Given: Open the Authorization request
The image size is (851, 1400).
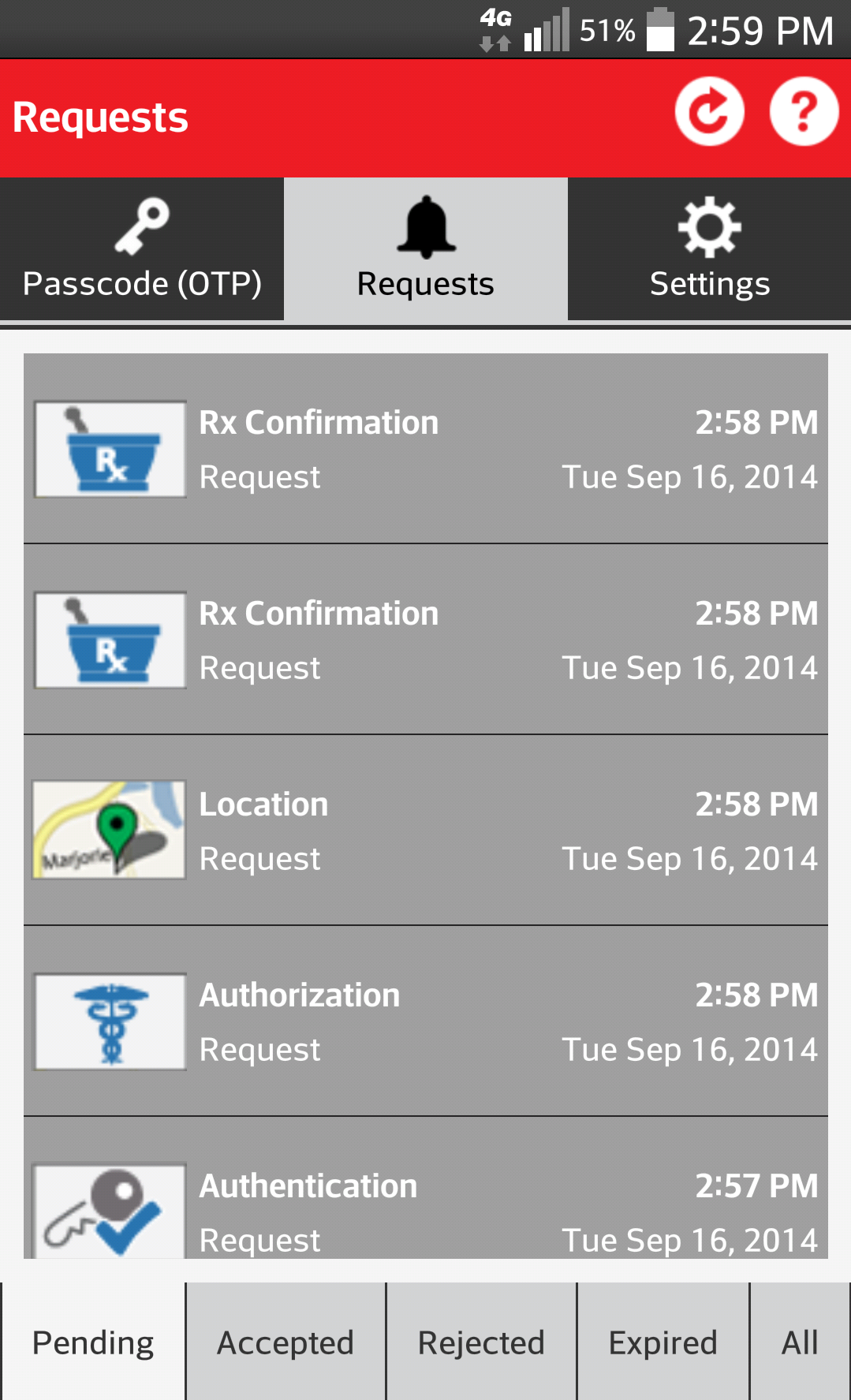Looking at the screenshot, I should (x=426, y=1021).
